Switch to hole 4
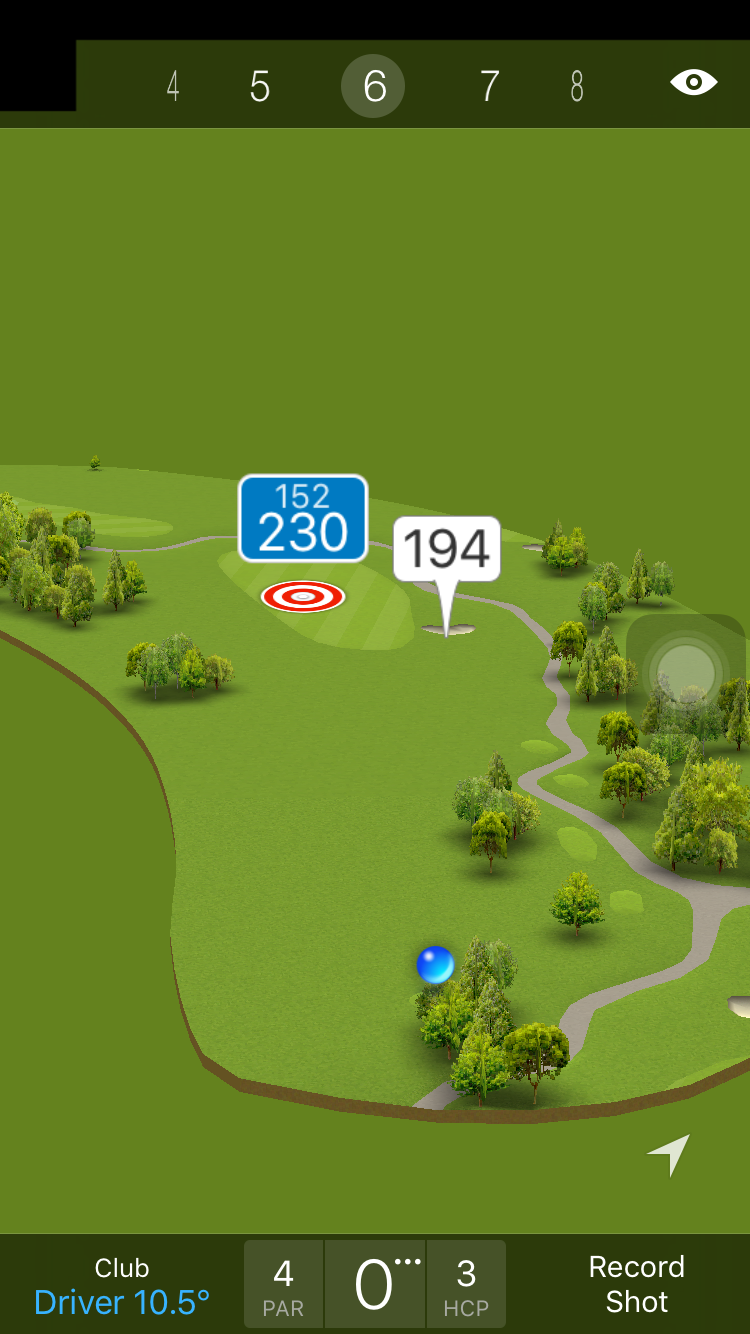Image resolution: width=750 pixels, height=1334 pixels. coord(173,87)
